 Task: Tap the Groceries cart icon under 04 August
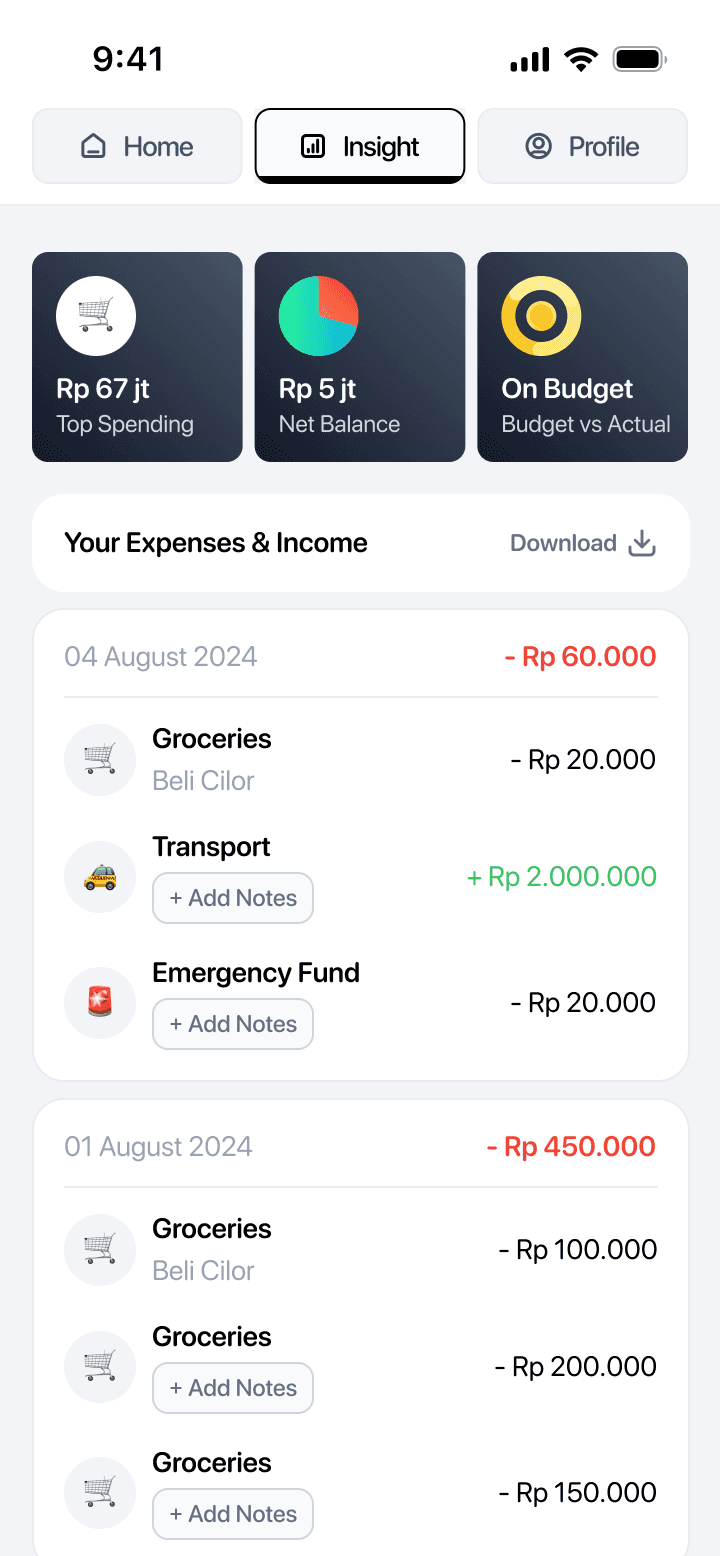pos(100,759)
